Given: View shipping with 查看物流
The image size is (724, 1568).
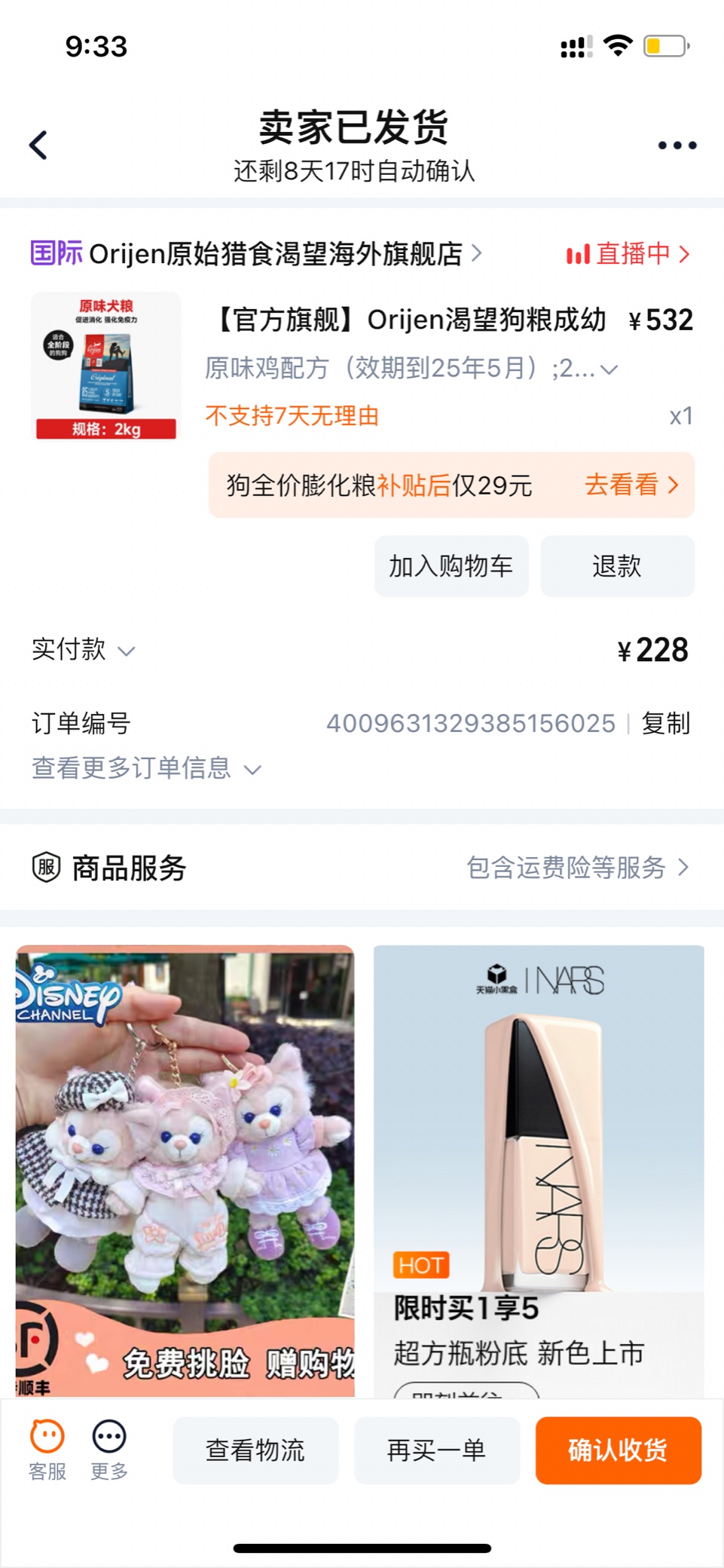Looking at the screenshot, I should click(x=255, y=1450).
